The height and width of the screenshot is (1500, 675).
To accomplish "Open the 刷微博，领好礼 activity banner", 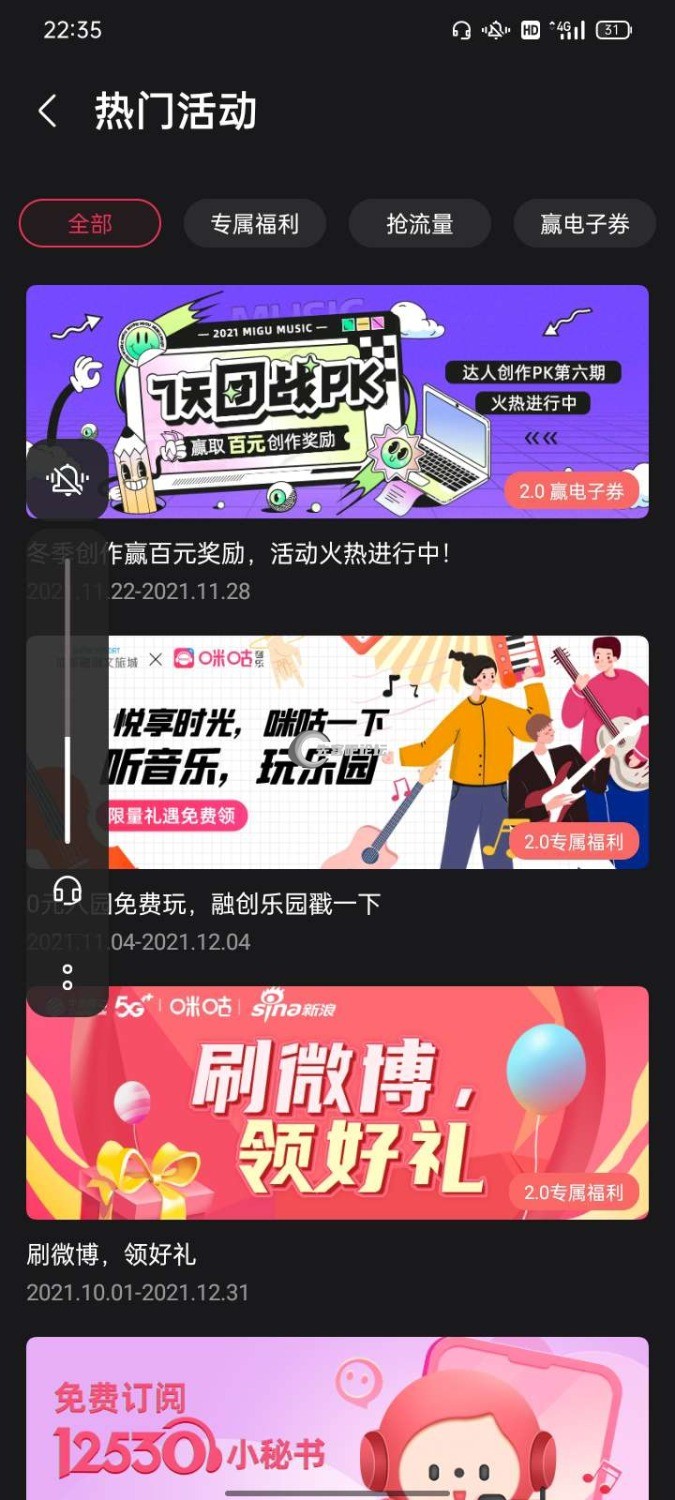I will (x=337, y=1102).
